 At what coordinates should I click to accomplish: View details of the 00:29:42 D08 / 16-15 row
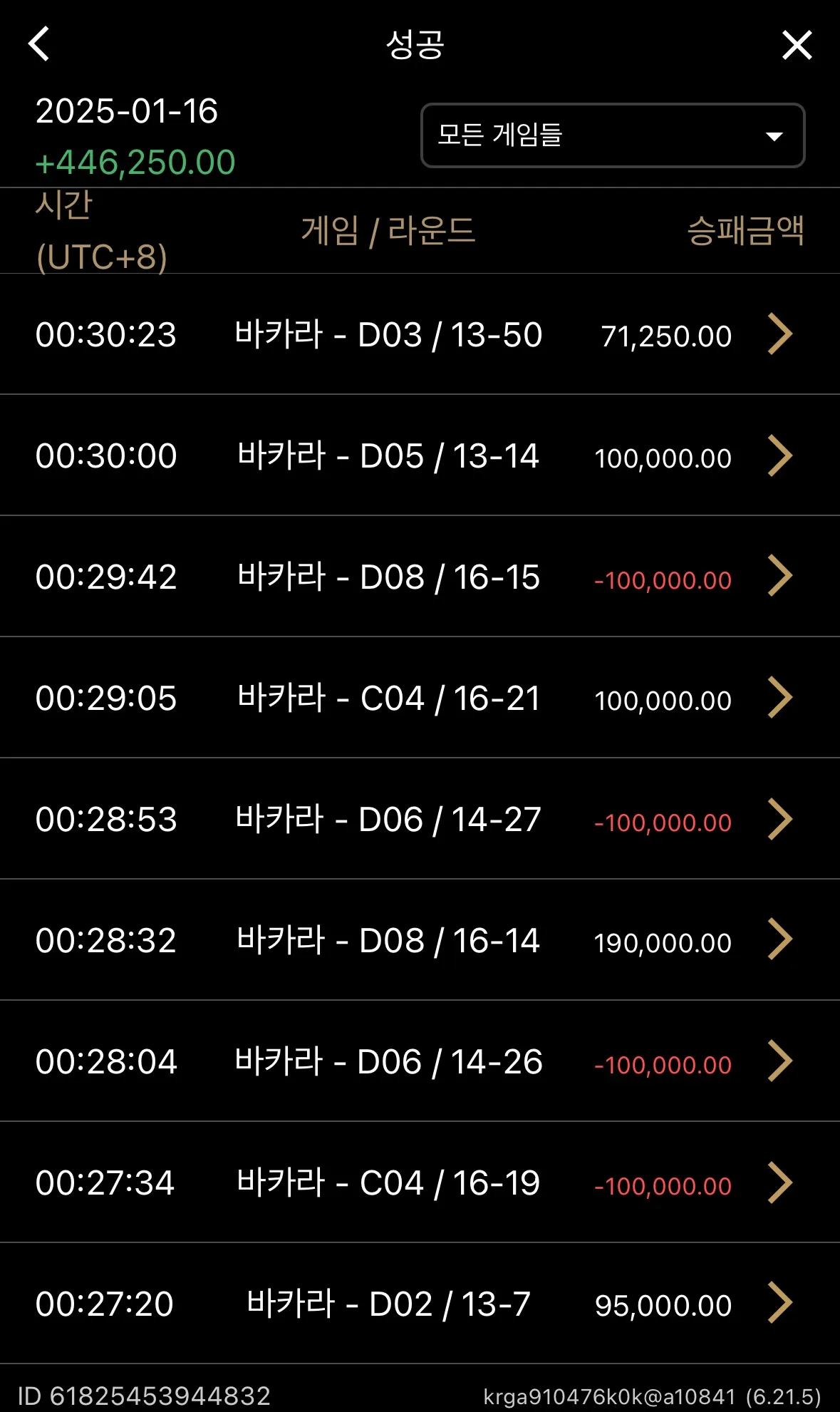pos(420,577)
